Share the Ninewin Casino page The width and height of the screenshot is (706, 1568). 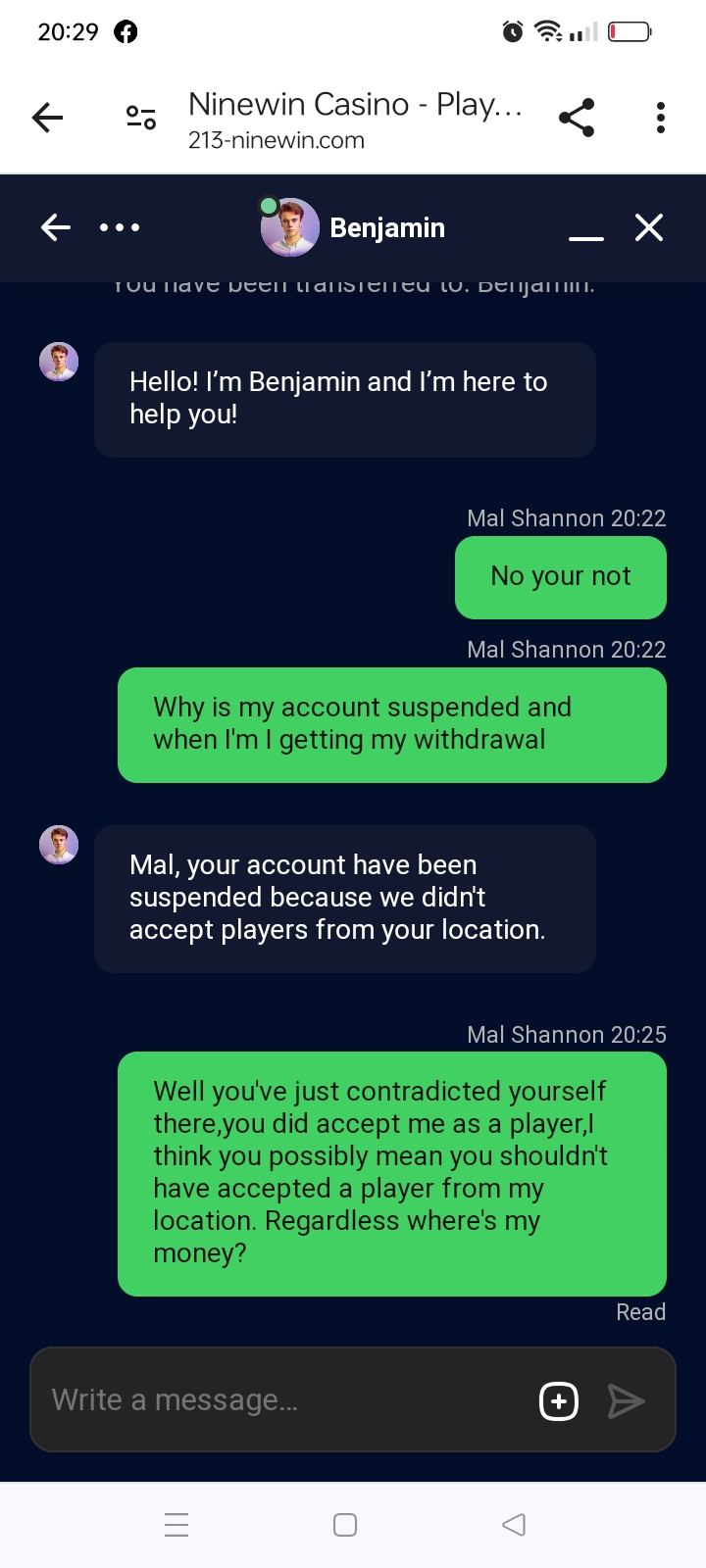[x=577, y=119]
